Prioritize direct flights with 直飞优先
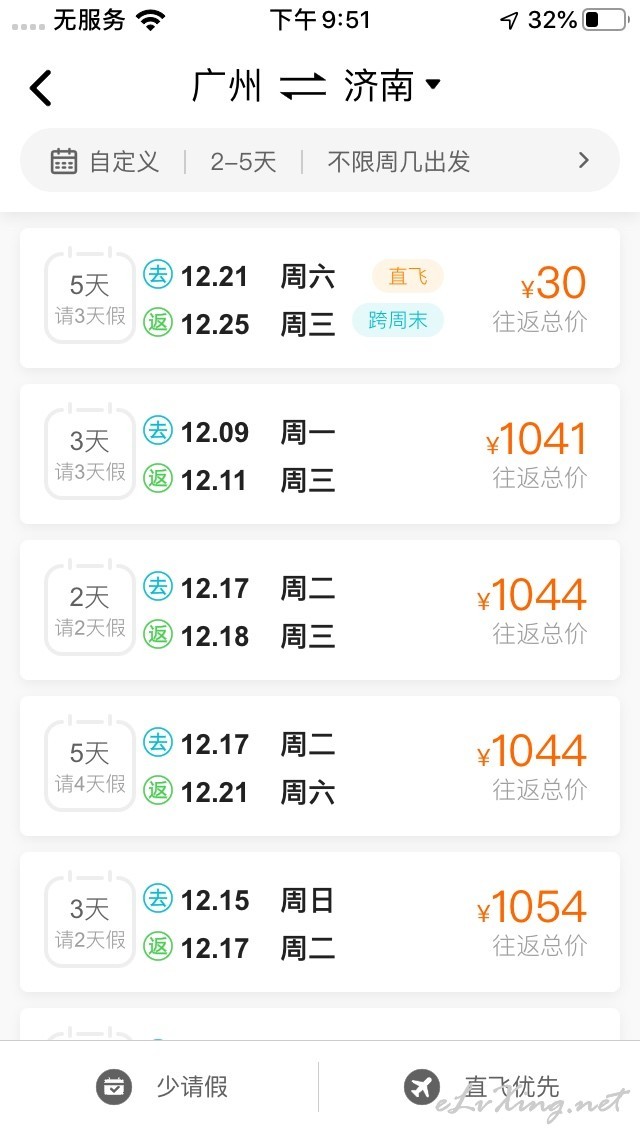Screen dimensions: 640x1136 481,1087
